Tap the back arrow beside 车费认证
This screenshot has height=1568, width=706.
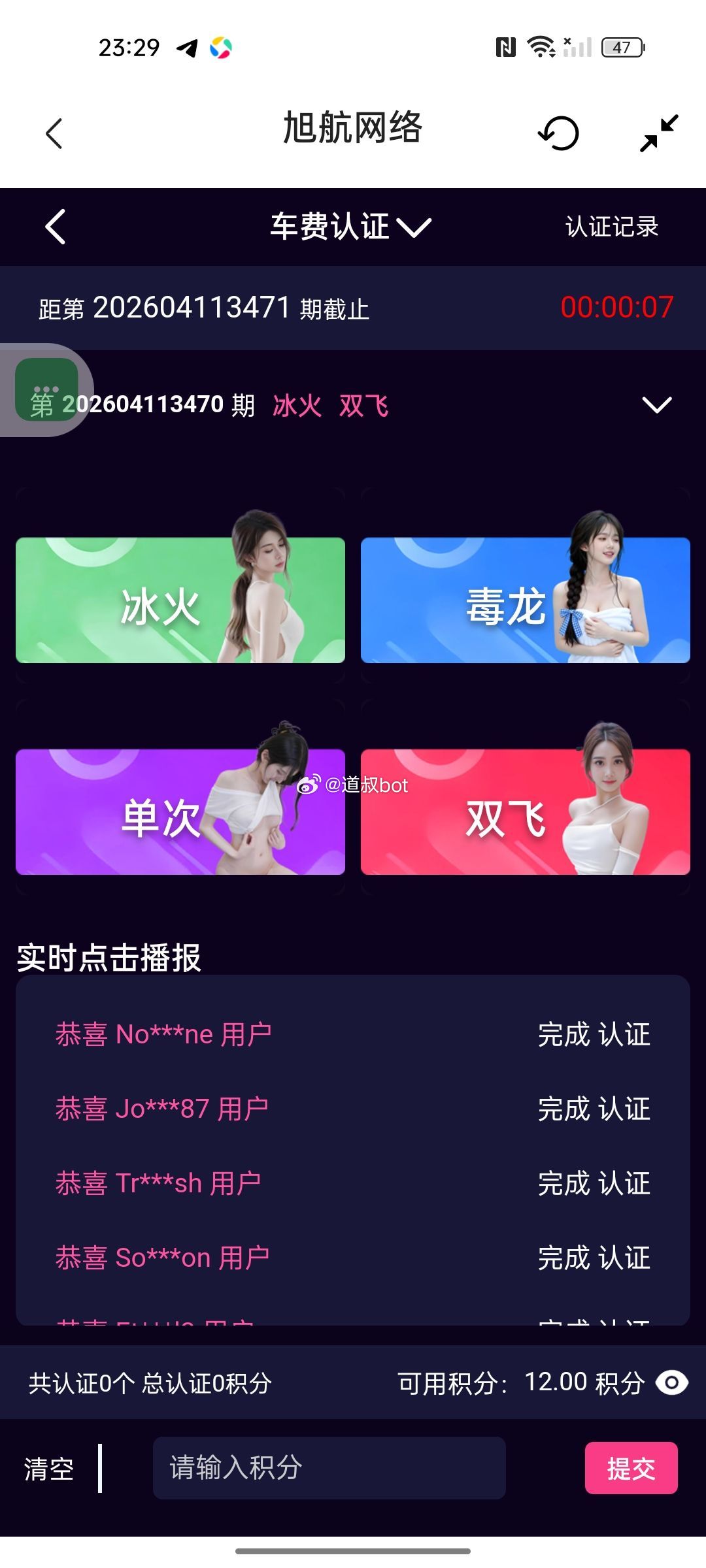click(x=56, y=227)
